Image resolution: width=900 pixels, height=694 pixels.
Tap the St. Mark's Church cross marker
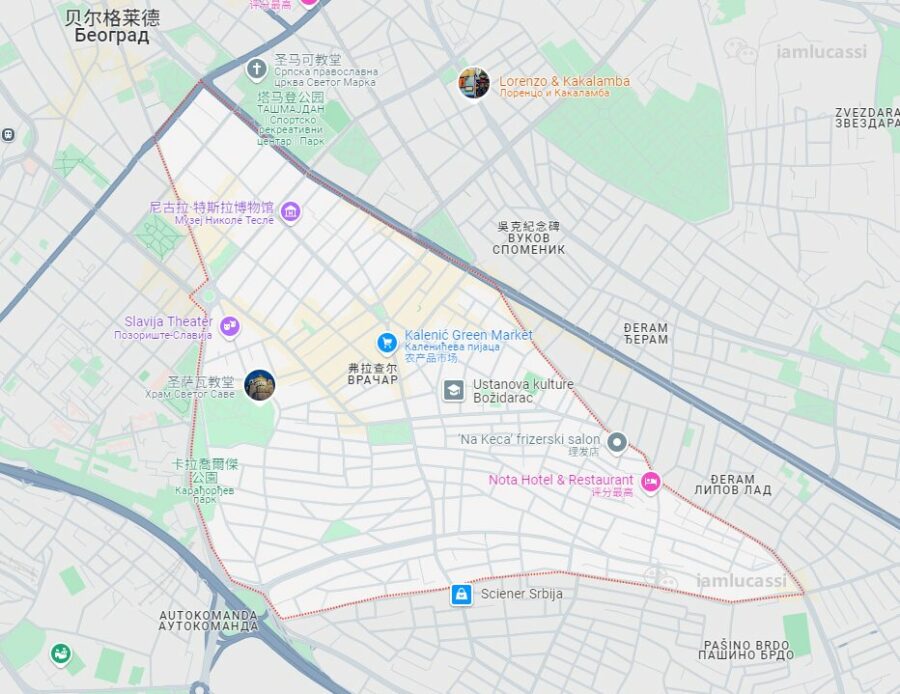pos(258,68)
